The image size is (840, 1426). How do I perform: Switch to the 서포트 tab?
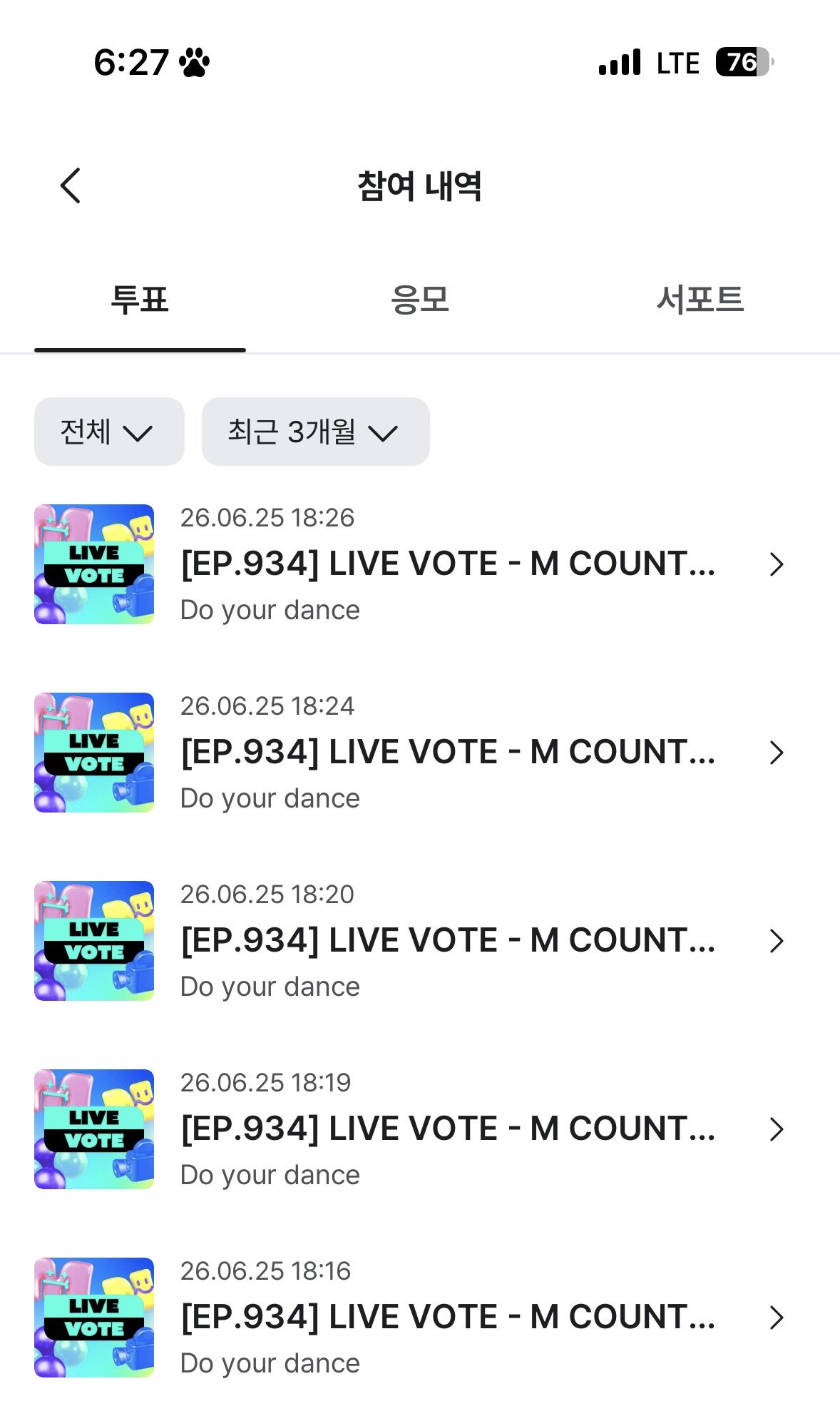pos(700,300)
